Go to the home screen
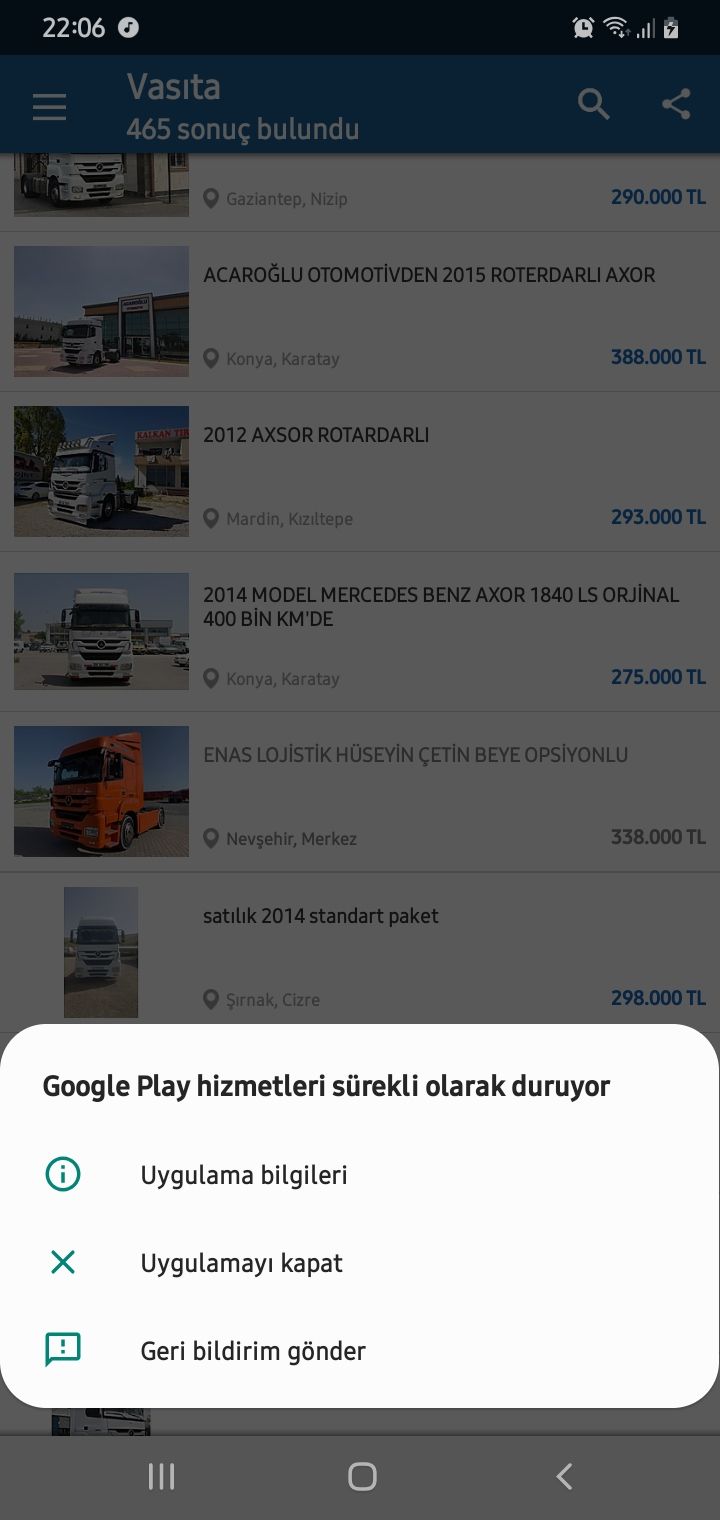The width and height of the screenshot is (720, 1520). [362, 1476]
